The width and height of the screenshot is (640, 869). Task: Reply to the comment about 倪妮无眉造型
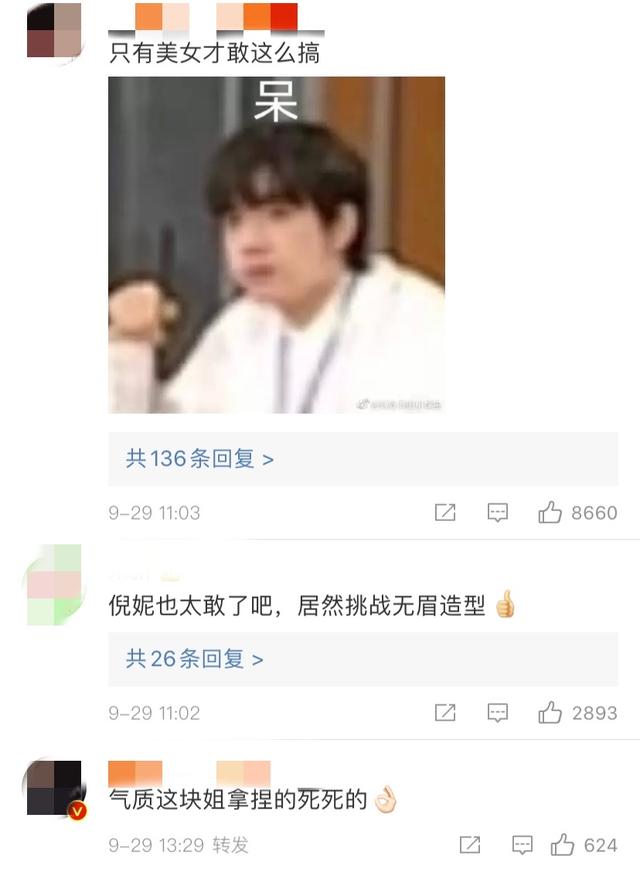coord(497,713)
